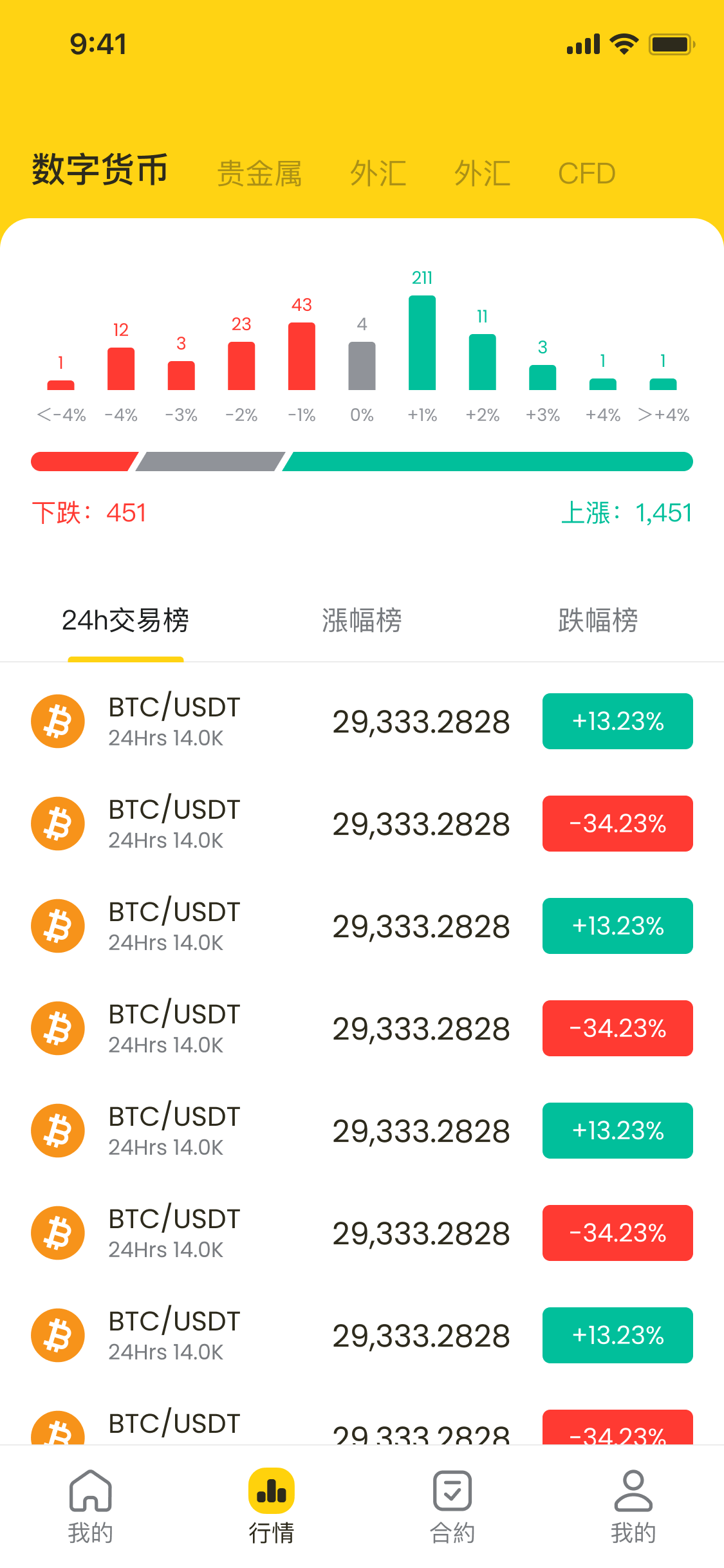Viewport: 724px width, 1568px height.
Task: Switch to the 贵金属 category tab
Action: click(259, 174)
